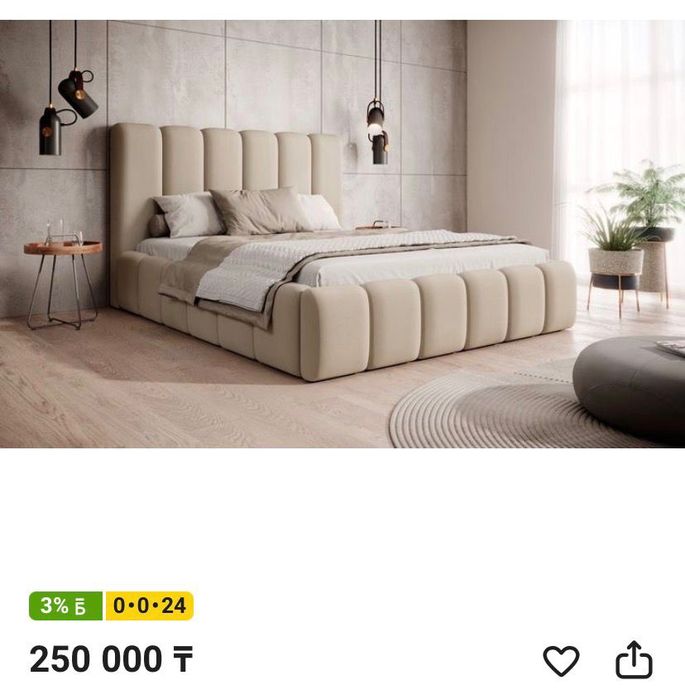Open the bed product photo
685x699 pixels.
pos(342,234)
